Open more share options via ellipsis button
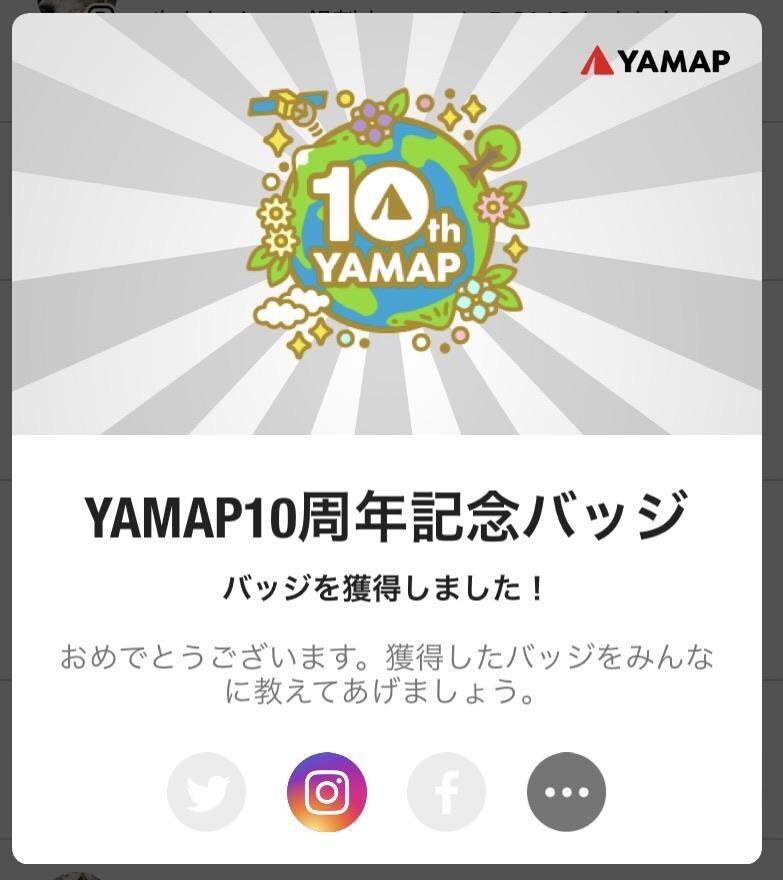Viewport: 783px width, 880px height. (567, 791)
